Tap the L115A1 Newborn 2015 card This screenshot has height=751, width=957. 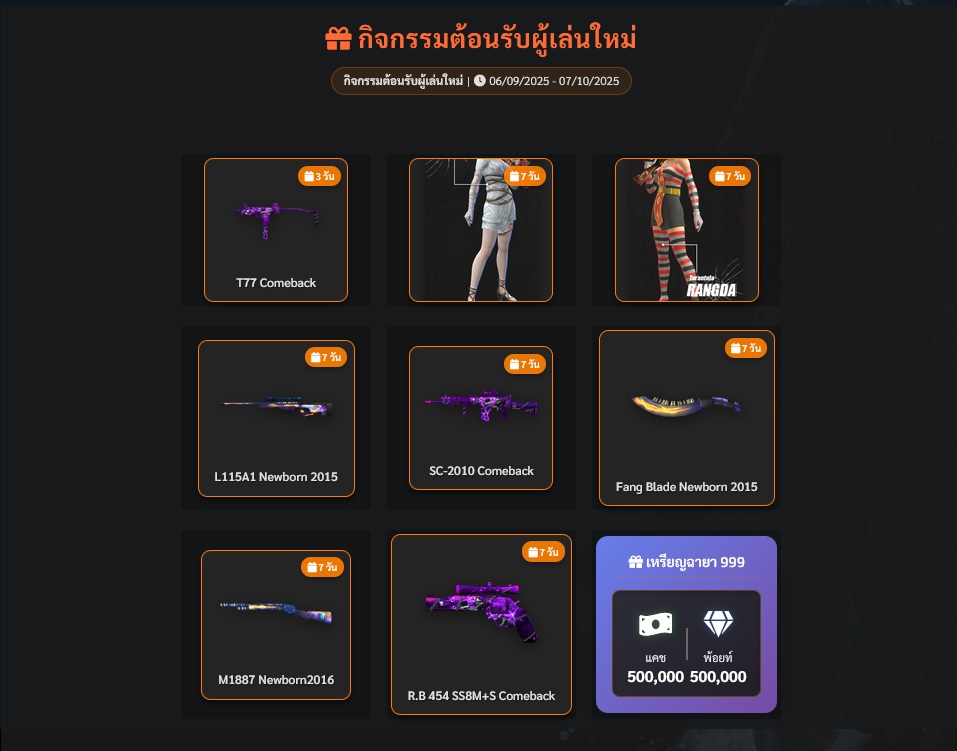[276, 418]
